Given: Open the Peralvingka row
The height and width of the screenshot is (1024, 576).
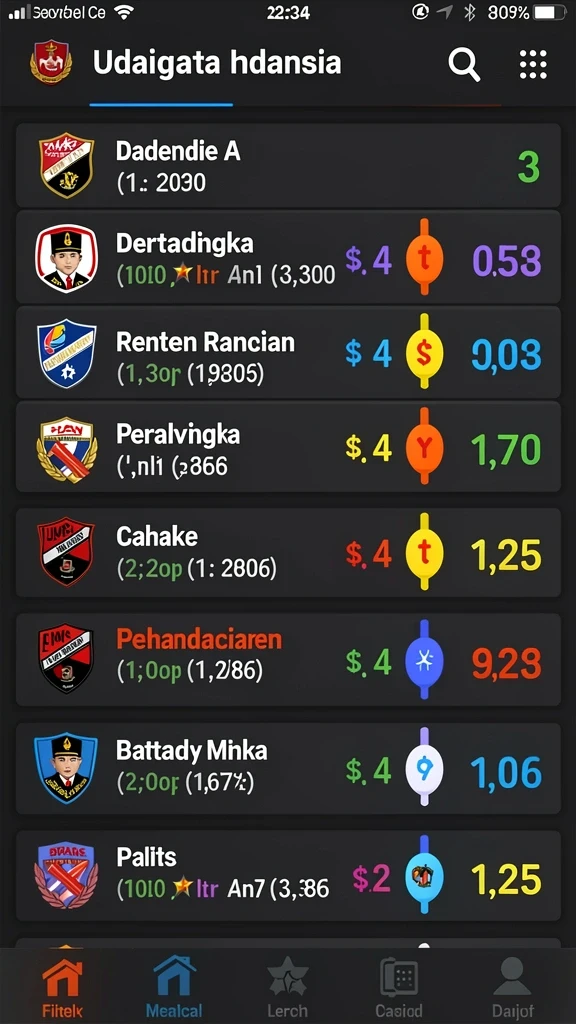Looking at the screenshot, I should [288, 447].
